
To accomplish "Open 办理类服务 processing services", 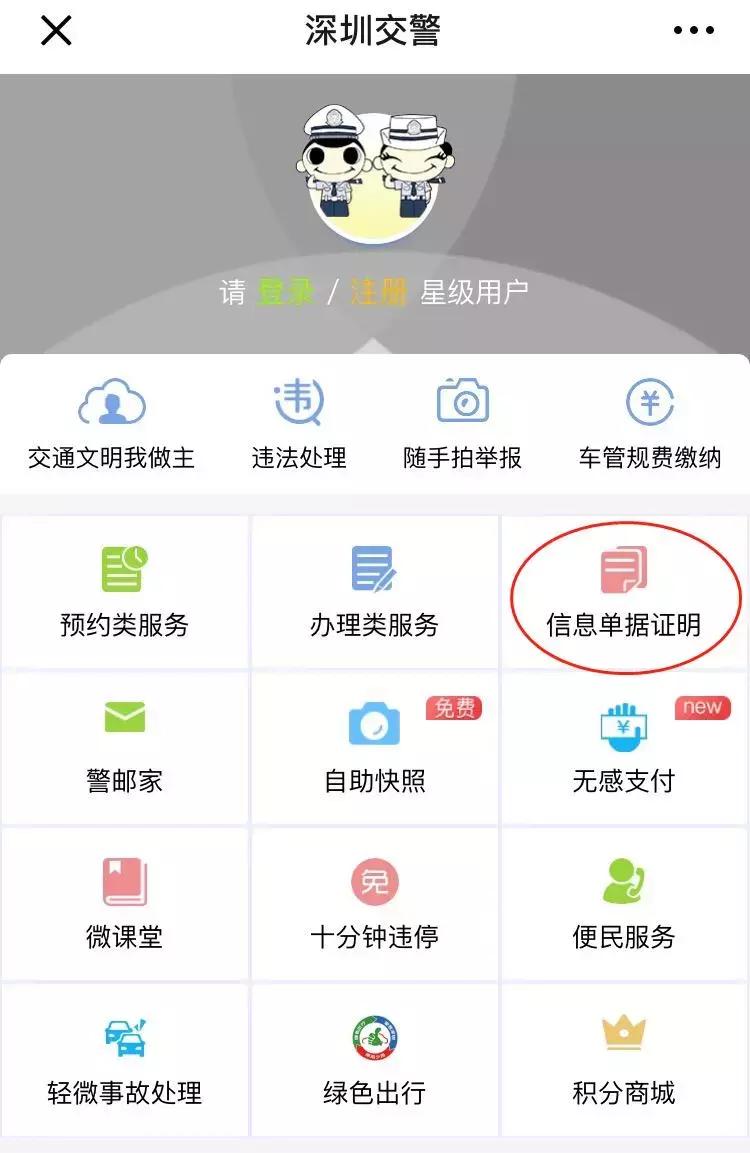I will (375, 590).
